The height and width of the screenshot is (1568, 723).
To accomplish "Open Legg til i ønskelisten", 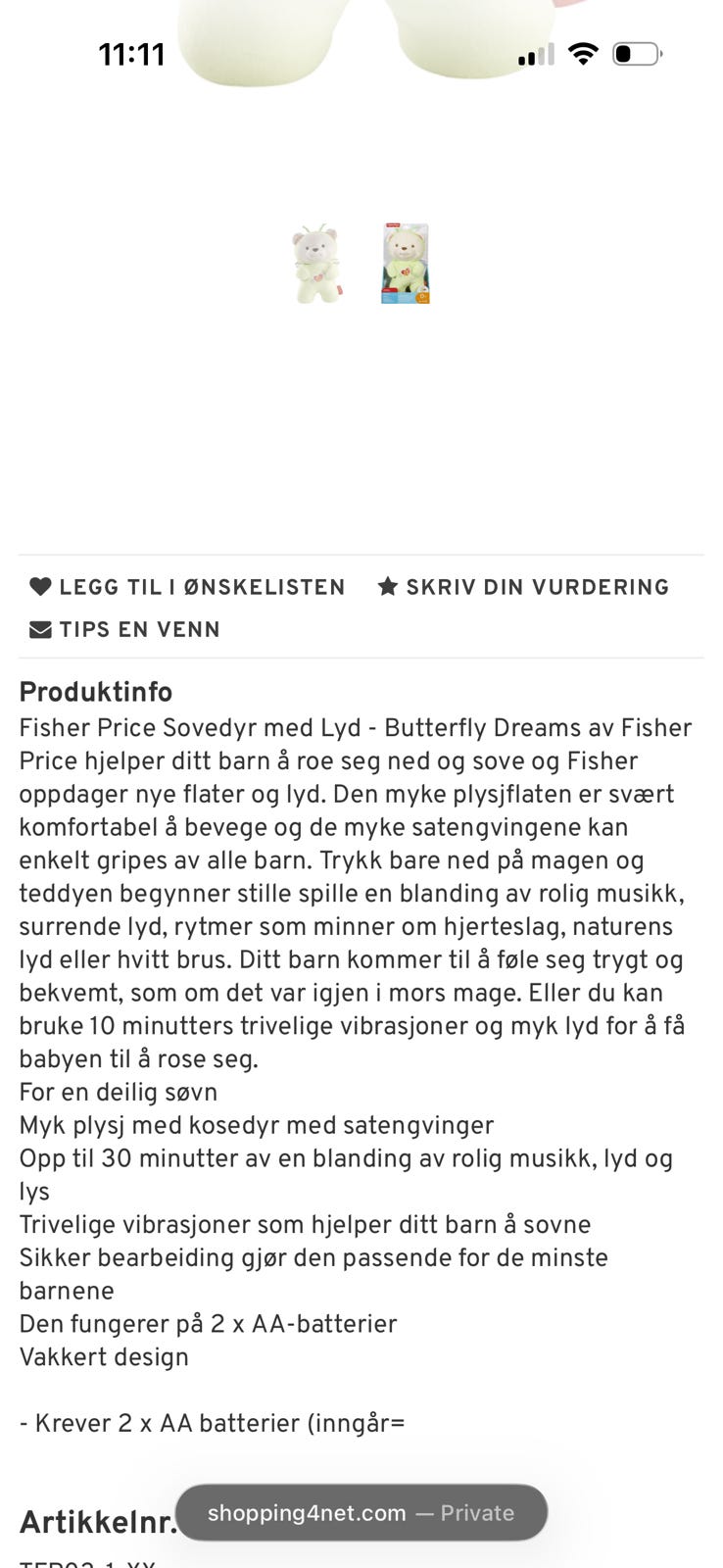I will [202, 587].
